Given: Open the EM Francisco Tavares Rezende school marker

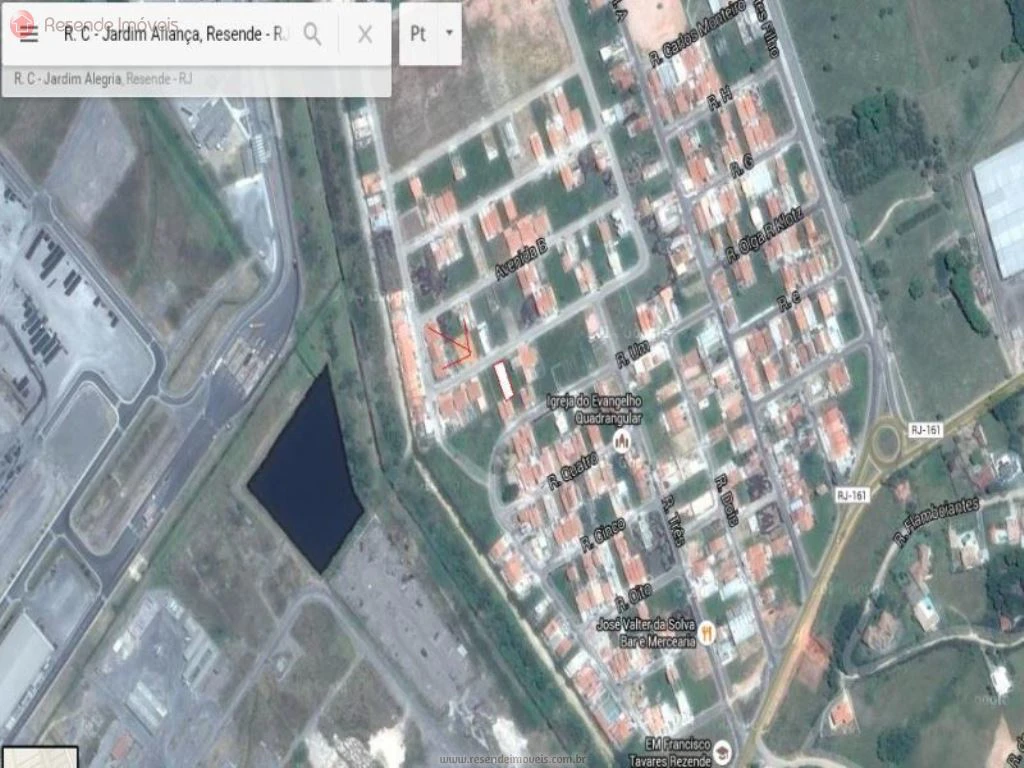Looking at the screenshot, I should tap(722, 752).
